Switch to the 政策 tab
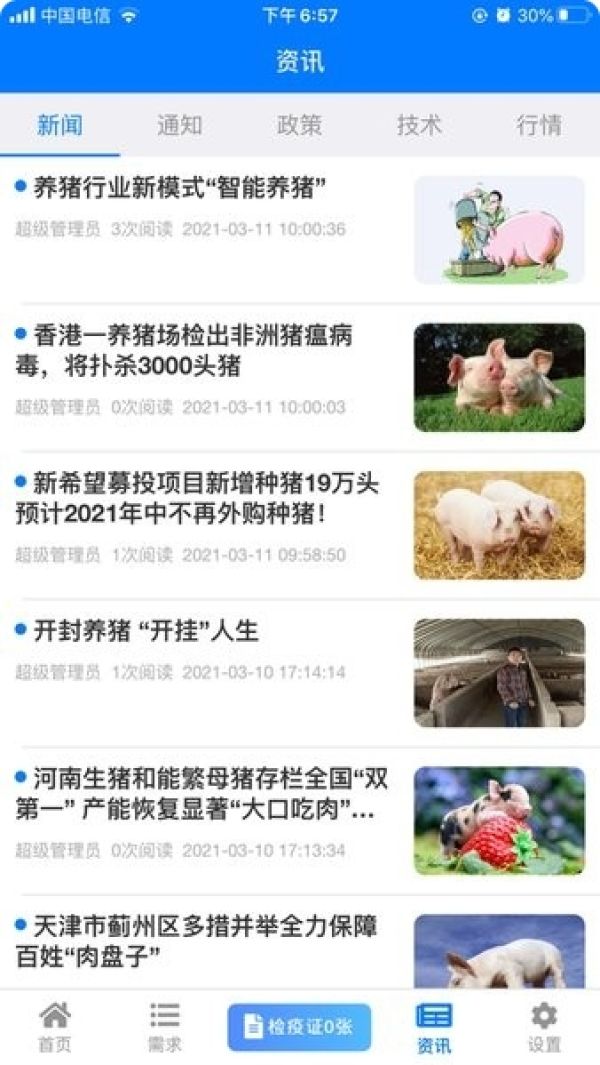Image resolution: width=600 pixels, height=1065 pixels. pyautogui.click(x=300, y=125)
